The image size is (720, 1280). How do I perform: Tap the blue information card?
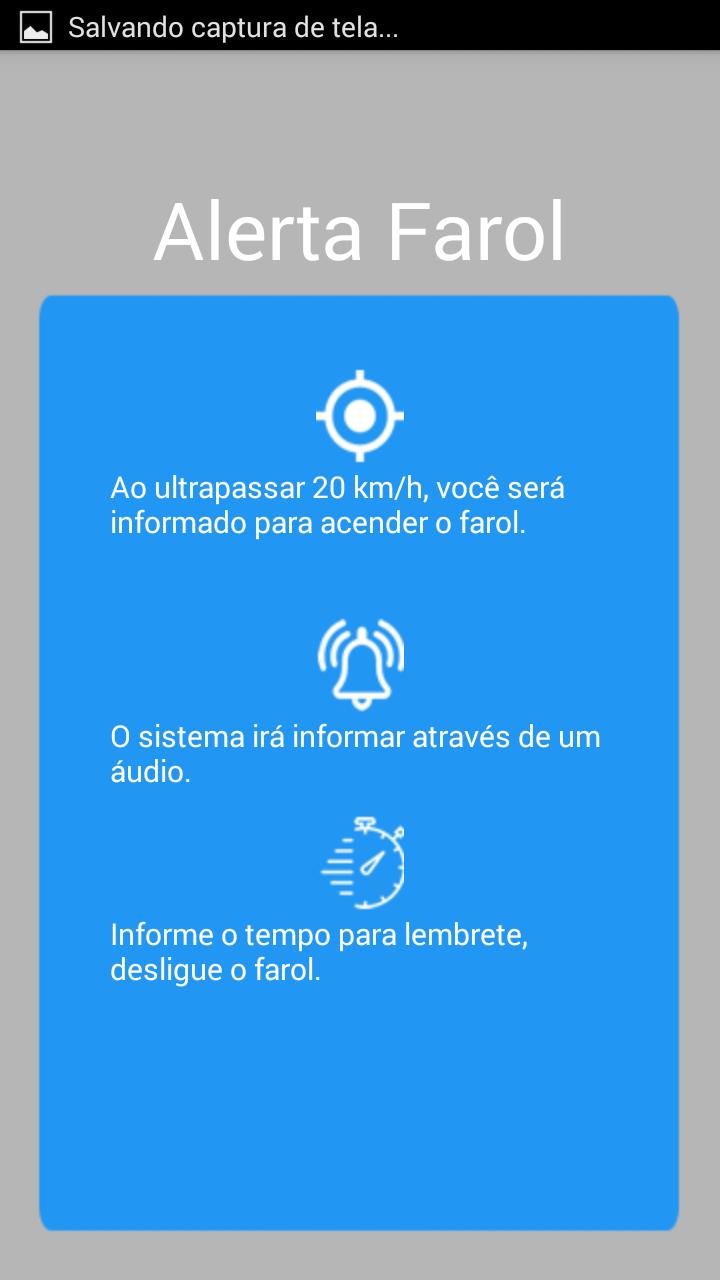[360, 760]
